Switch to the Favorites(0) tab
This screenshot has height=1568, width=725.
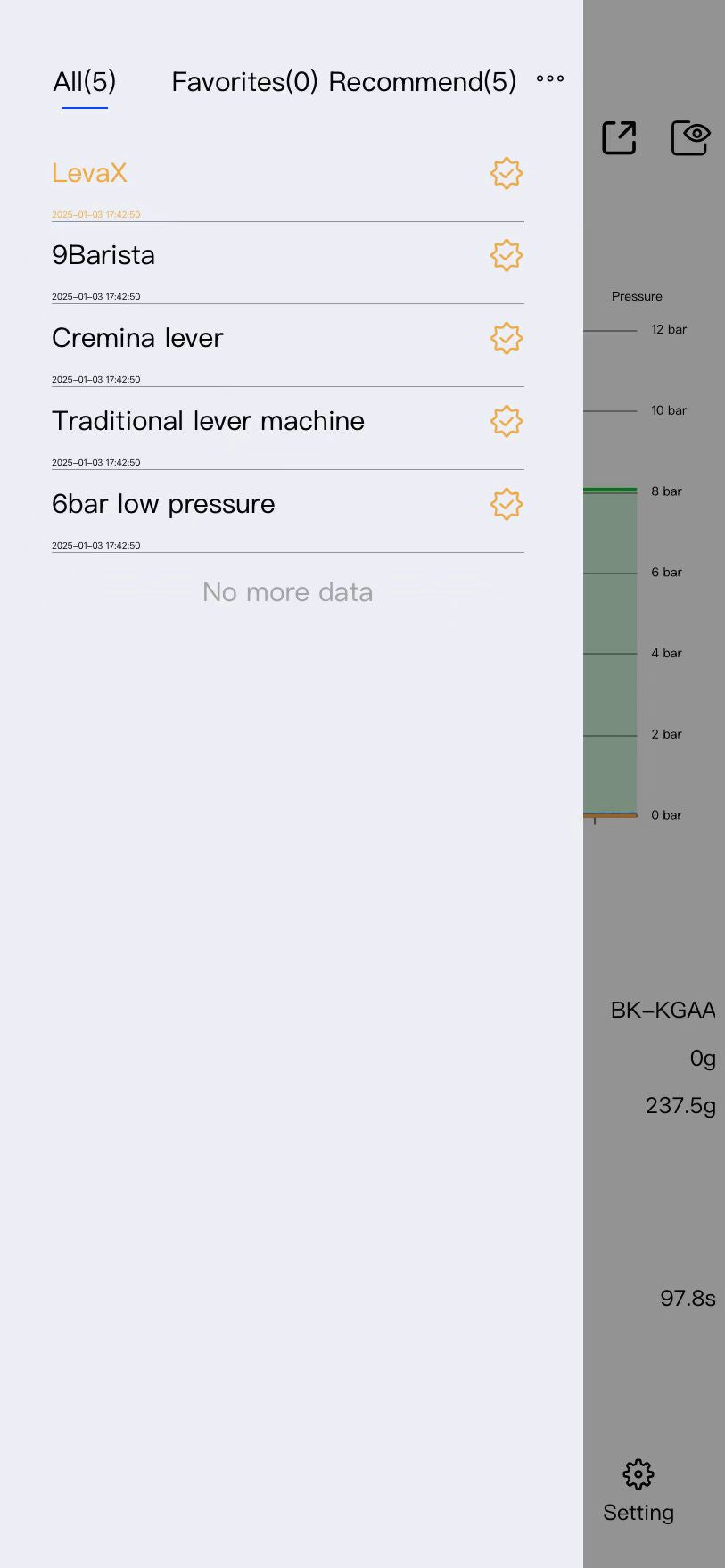[244, 82]
